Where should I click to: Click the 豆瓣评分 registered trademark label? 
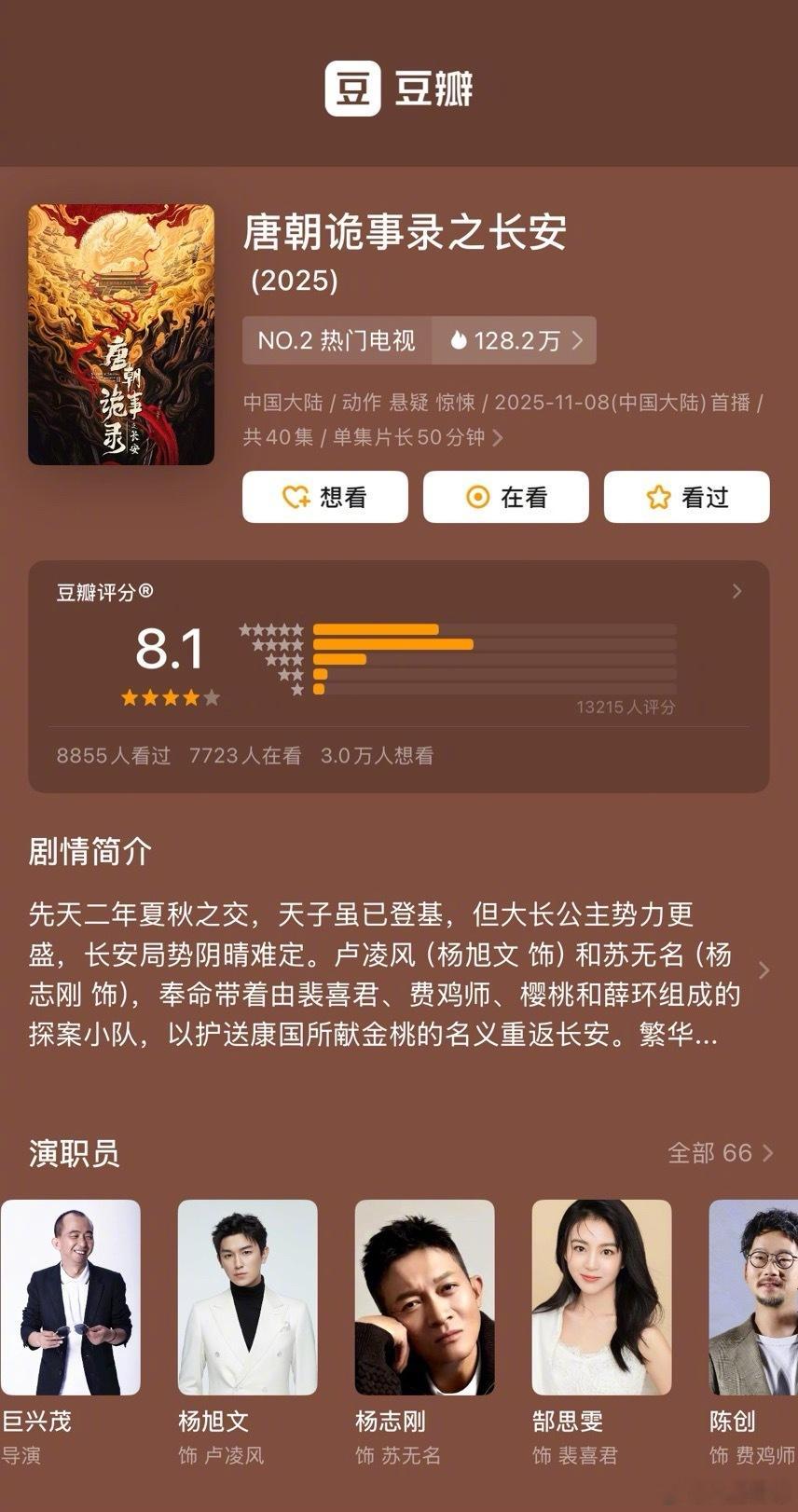click(x=104, y=591)
